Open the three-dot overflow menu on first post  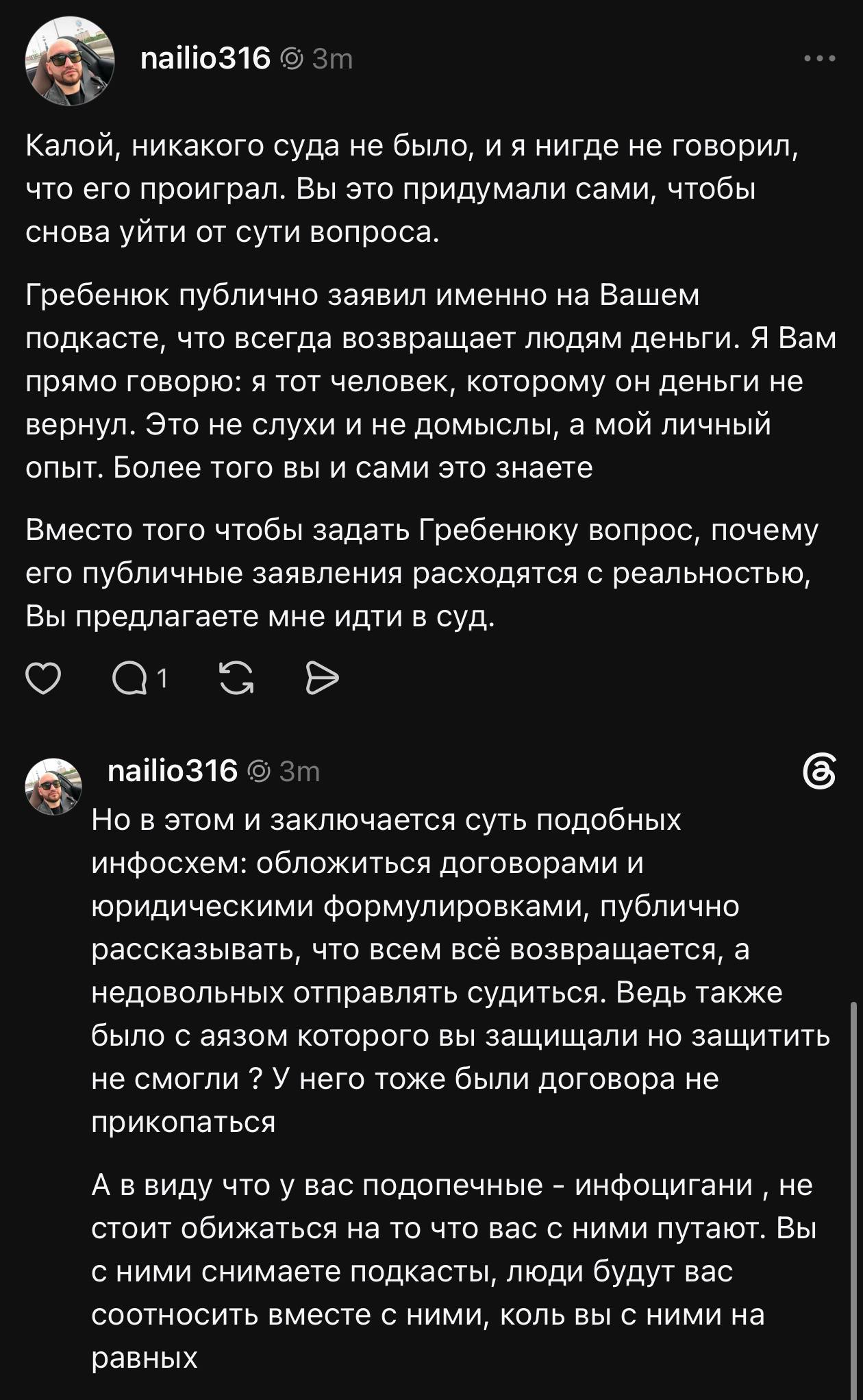tap(820, 59)
